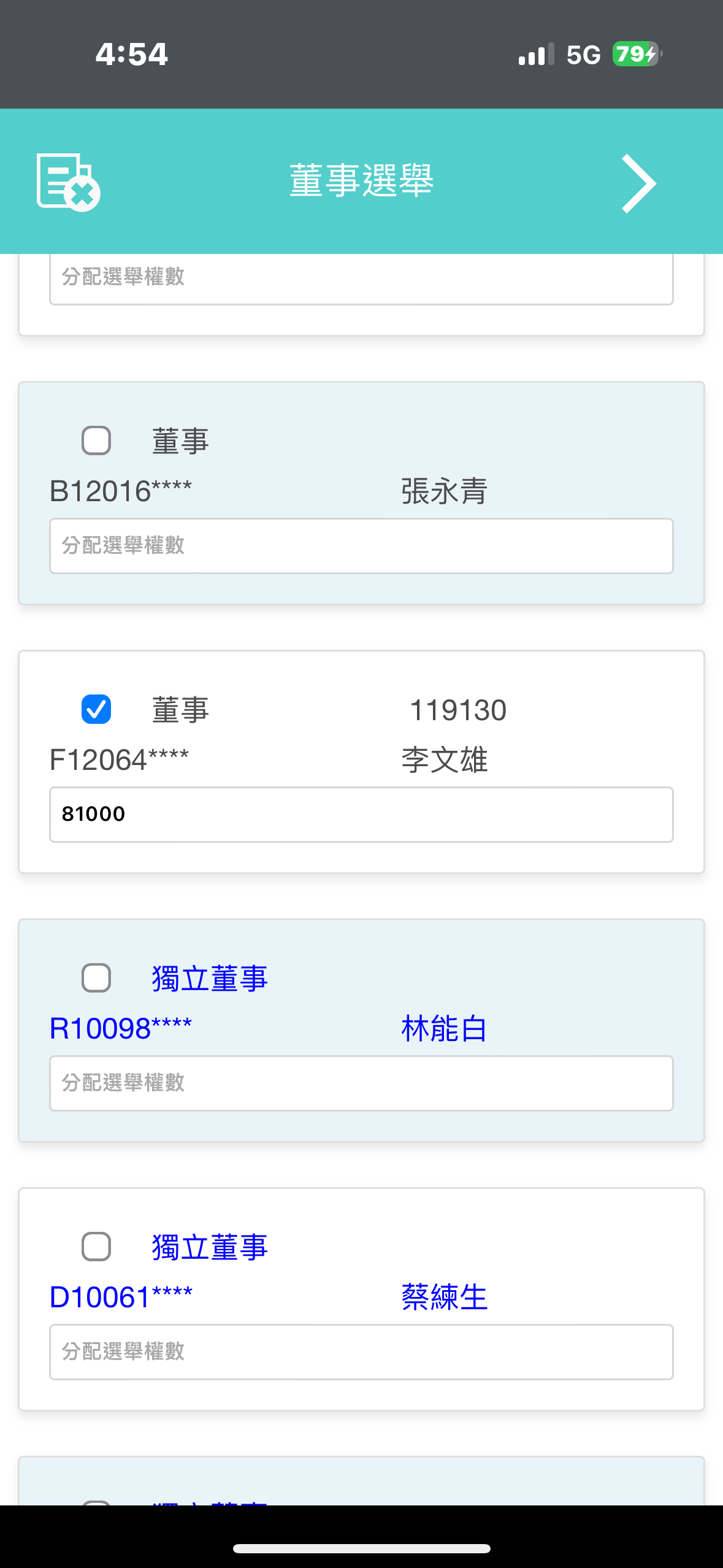
Task: Click 林能白's vote allocation input
Action: click(361, 1083)
